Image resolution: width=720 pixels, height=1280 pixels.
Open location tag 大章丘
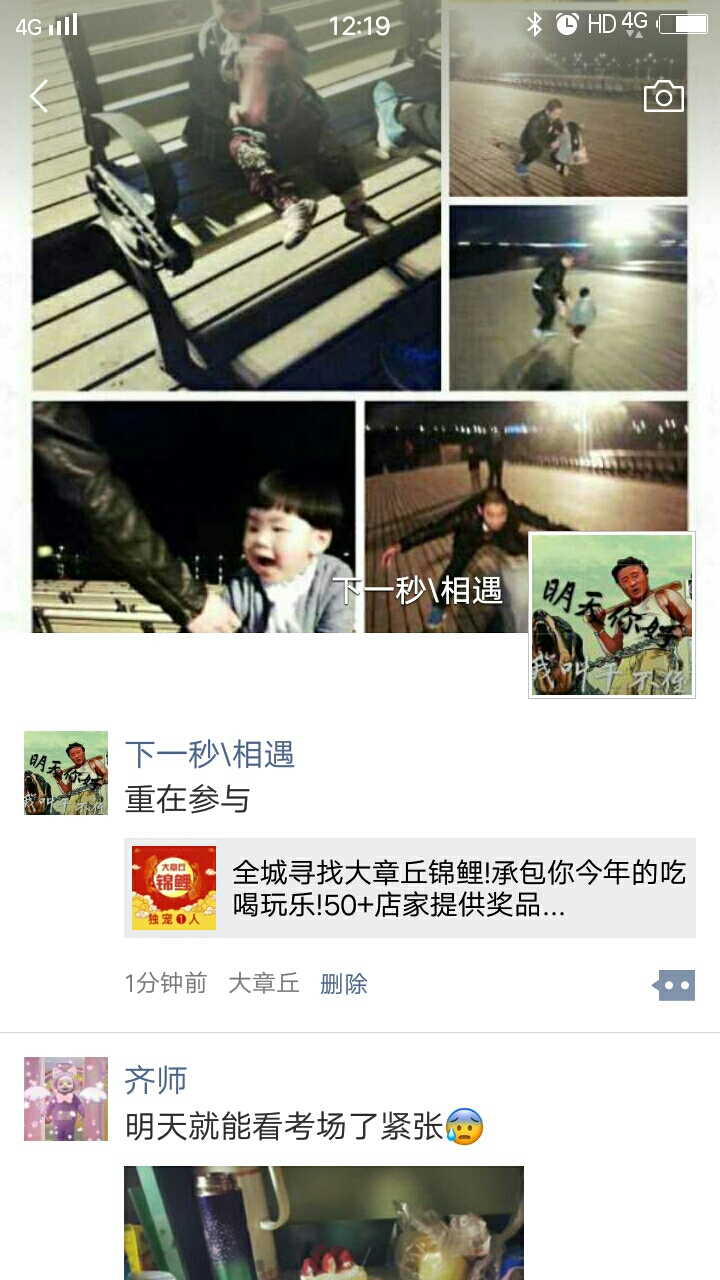click(x=264, y=984)
